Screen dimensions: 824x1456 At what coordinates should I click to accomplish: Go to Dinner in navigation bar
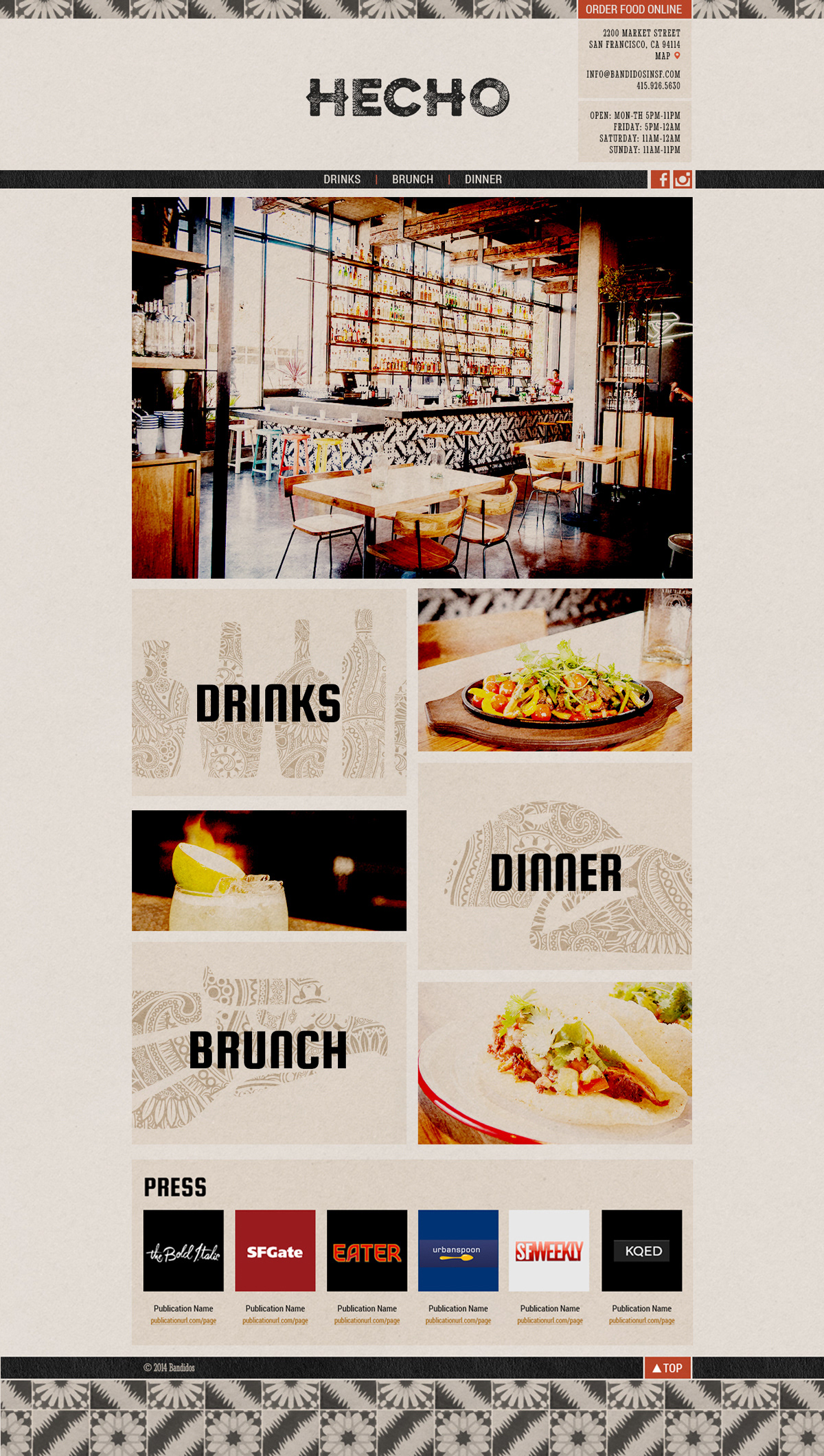coord(483,179)
